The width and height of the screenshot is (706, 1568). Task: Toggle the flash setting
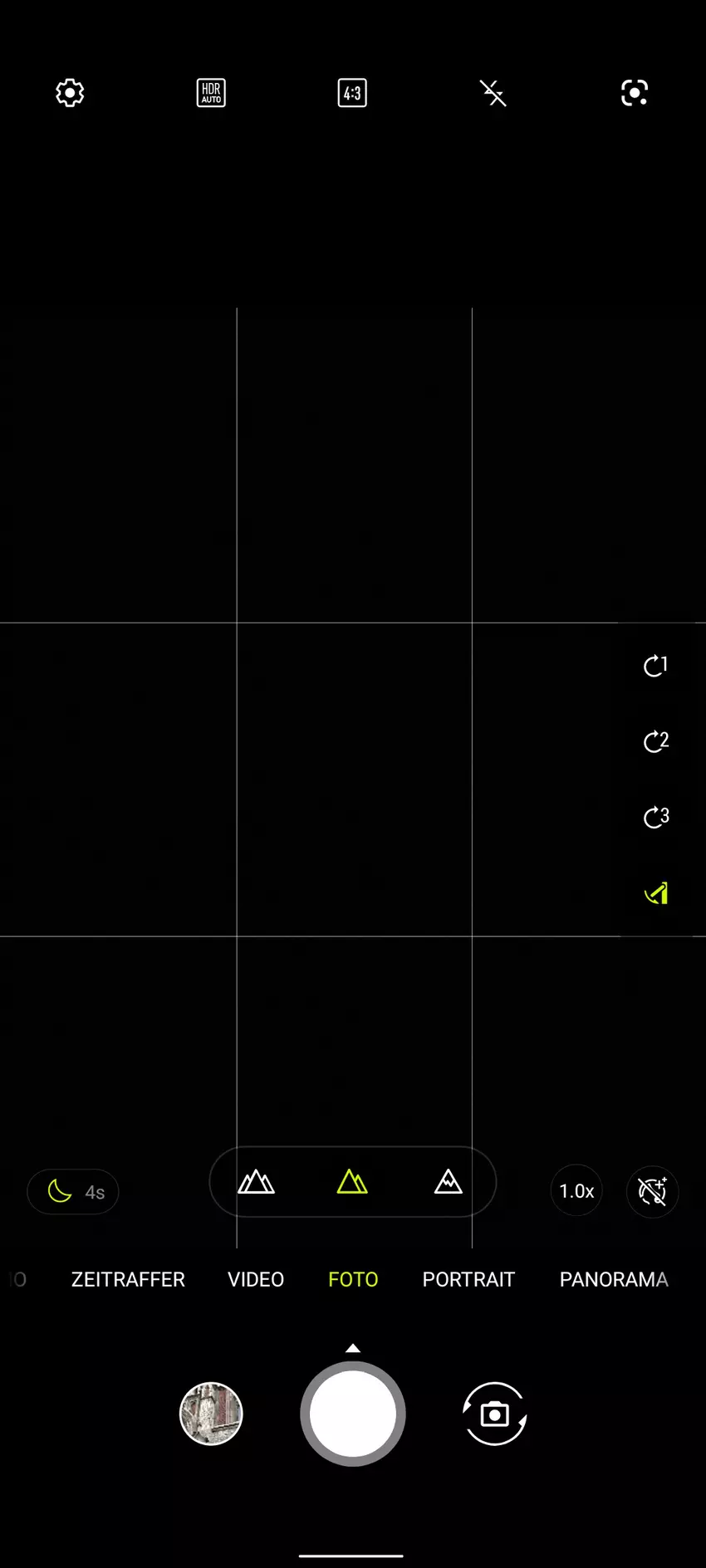click(x=493, y=93)
